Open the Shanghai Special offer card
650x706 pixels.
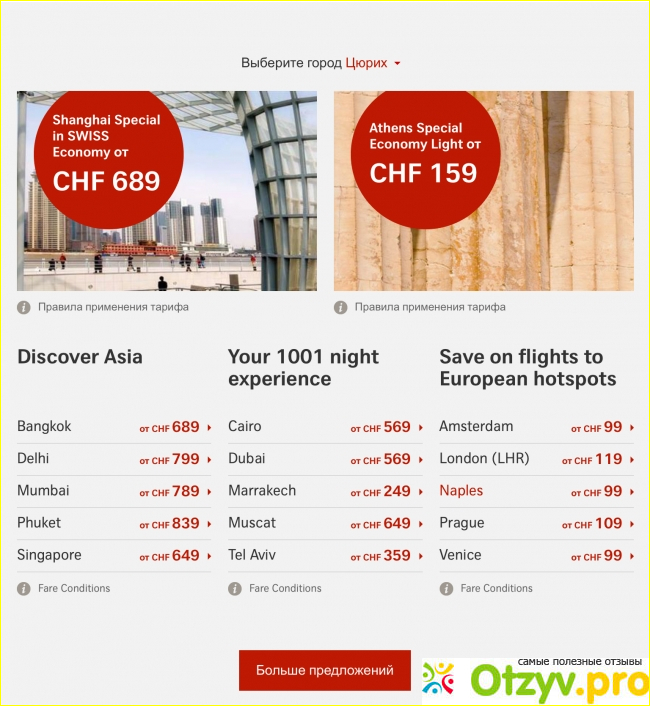point(167,191)
